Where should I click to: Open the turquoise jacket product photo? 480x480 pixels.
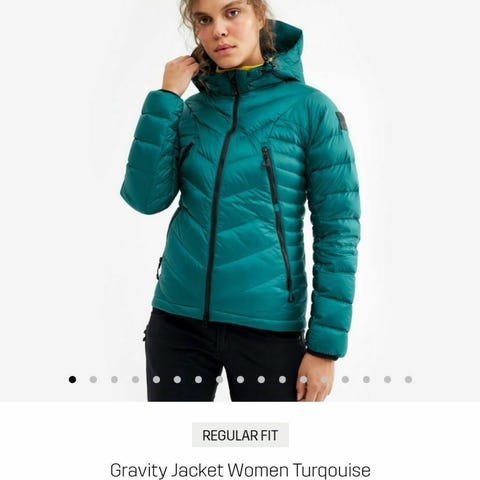[x=240, y=201]
